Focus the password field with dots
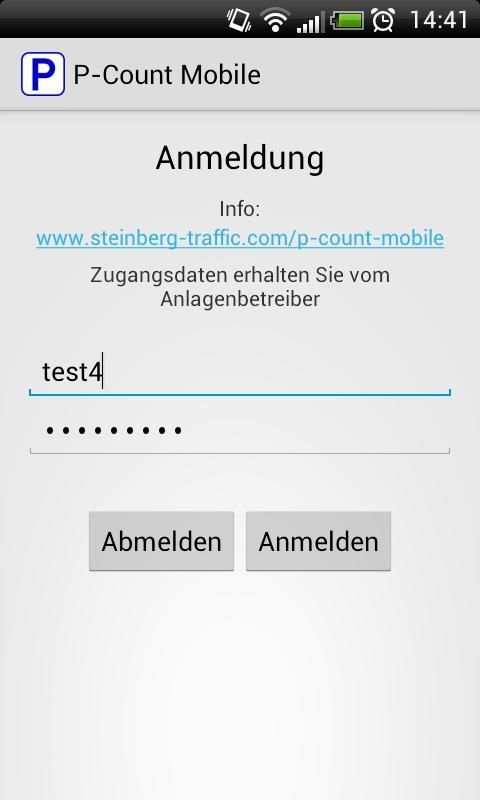The width and height of the screenshot is (480, 800). [240, 431]
